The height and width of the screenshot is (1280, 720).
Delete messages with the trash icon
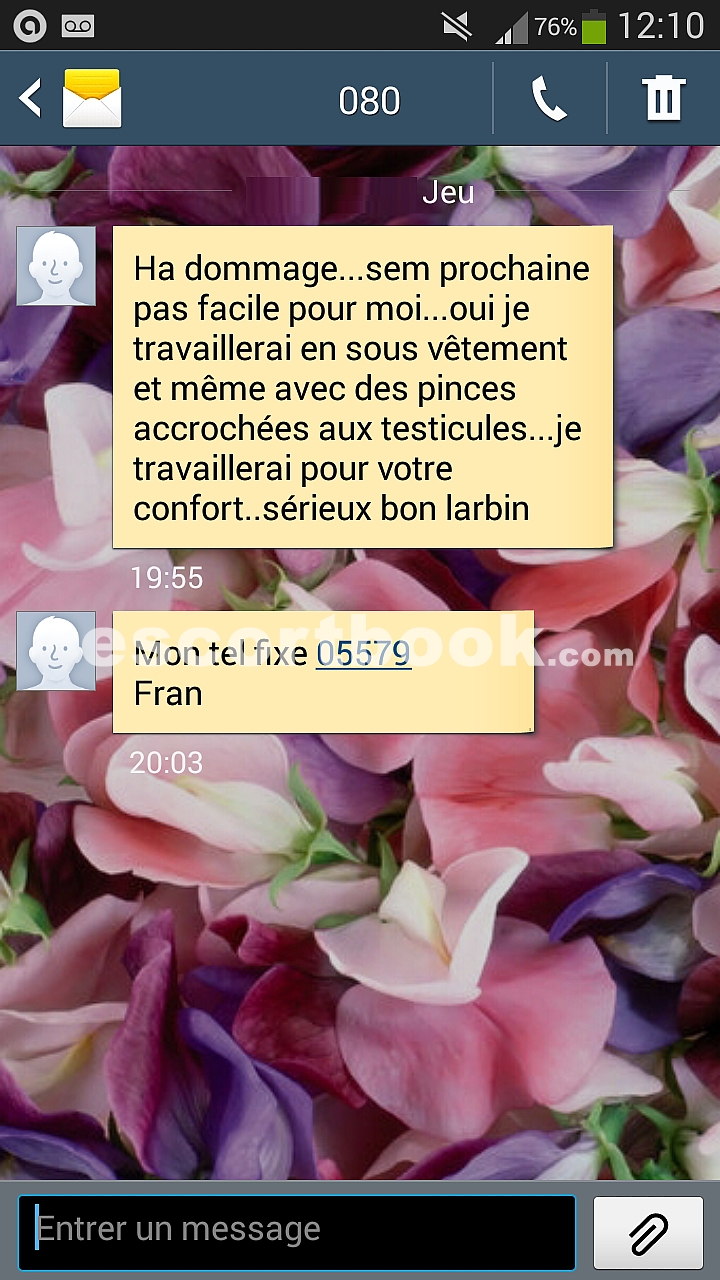point(663,99)
